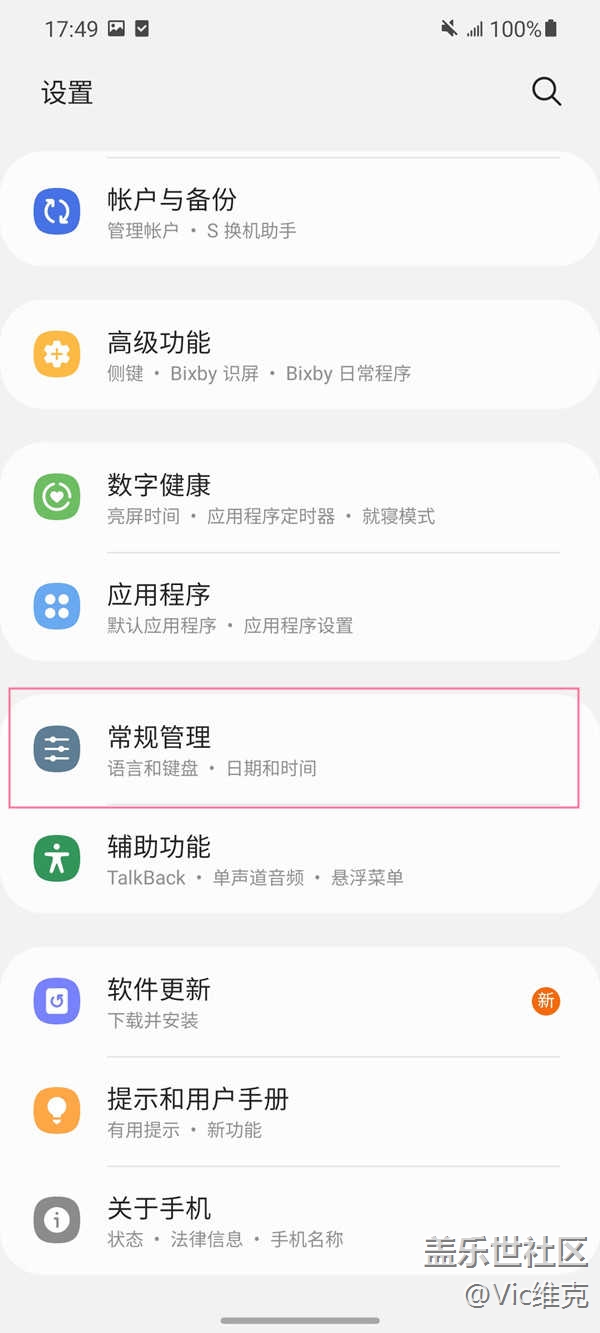Open 关于手机 device information
This screenshot has height=1333, width=600.
pos(300,1220)
